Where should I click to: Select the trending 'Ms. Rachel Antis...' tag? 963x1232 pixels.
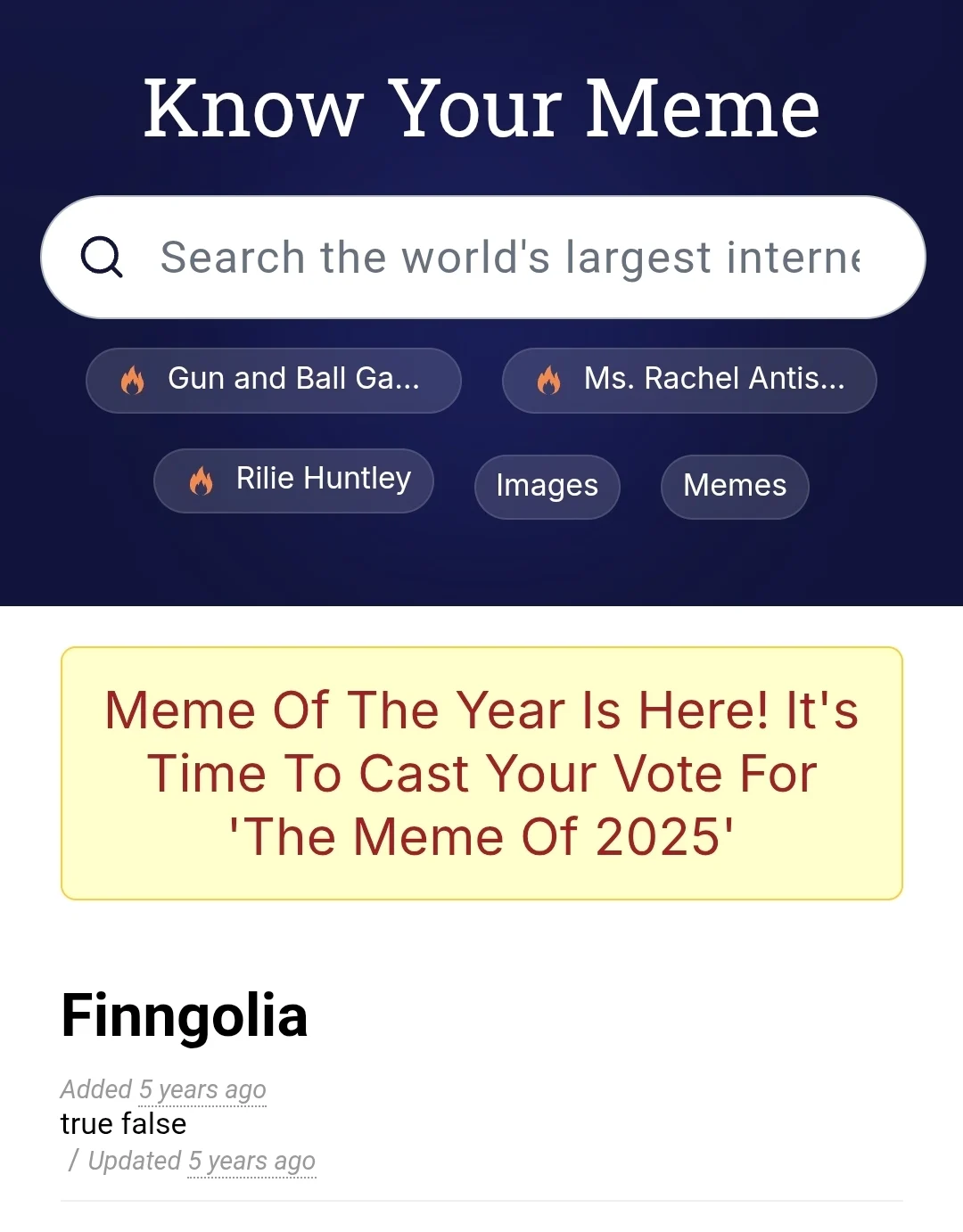click(x=689, y=381)
